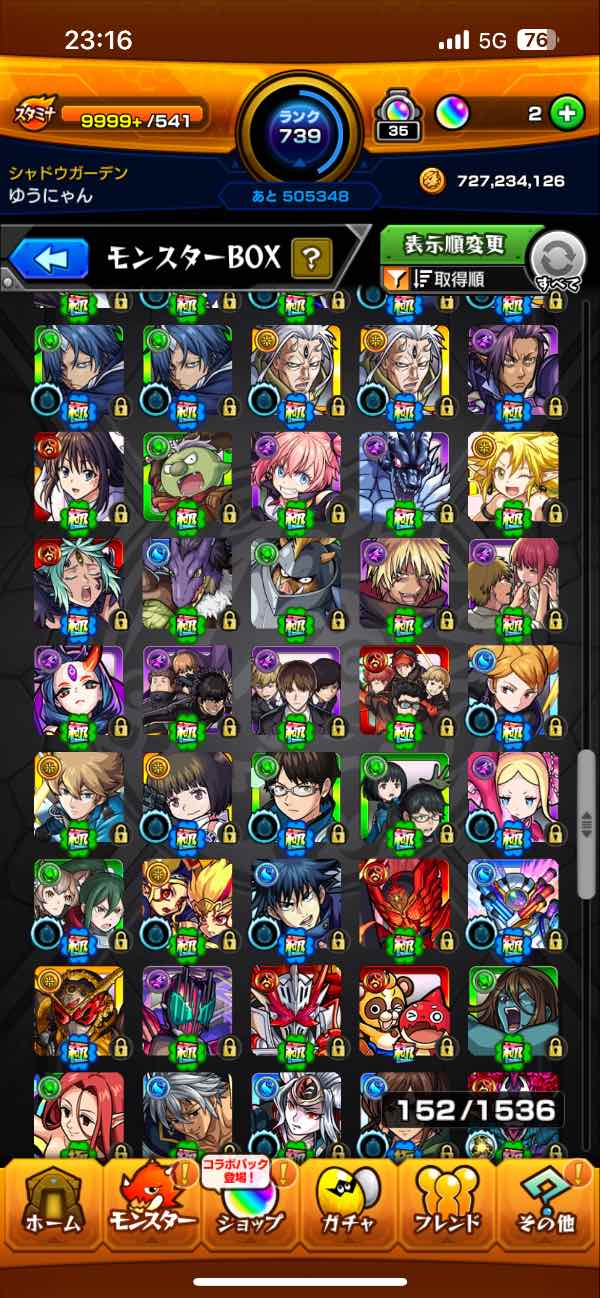The width and height of the screenshot is (600, 1298).
Task: Select the tanuki and red blob monster tile
Action: pos(403,1011)
